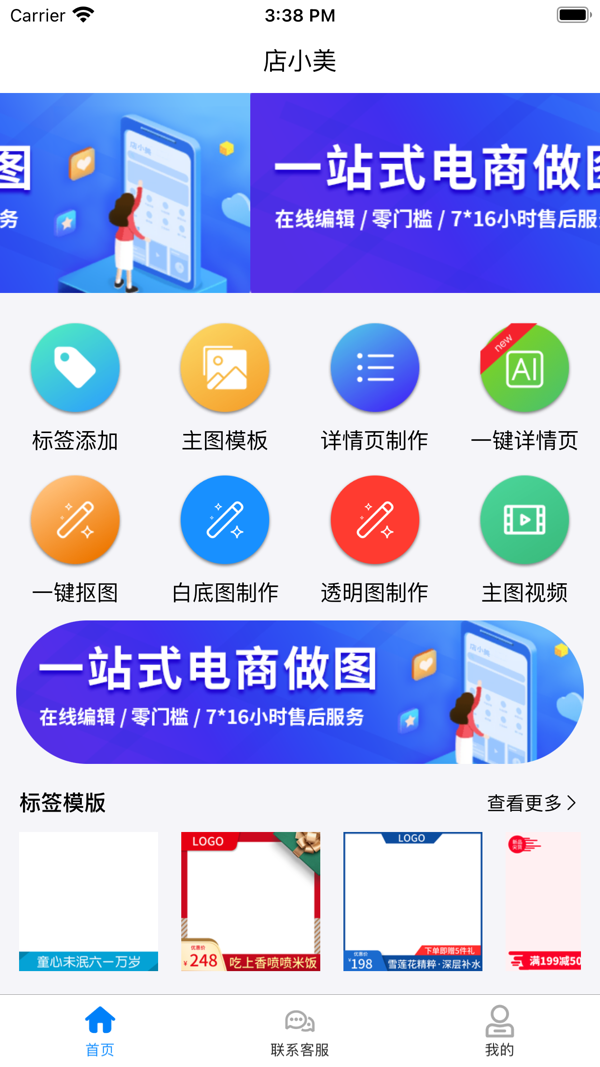Select the 吃上香喷喷米饭 template
Image resolution: width=600 pixels, height=1067 pixels.
click(x=251, y=901)
